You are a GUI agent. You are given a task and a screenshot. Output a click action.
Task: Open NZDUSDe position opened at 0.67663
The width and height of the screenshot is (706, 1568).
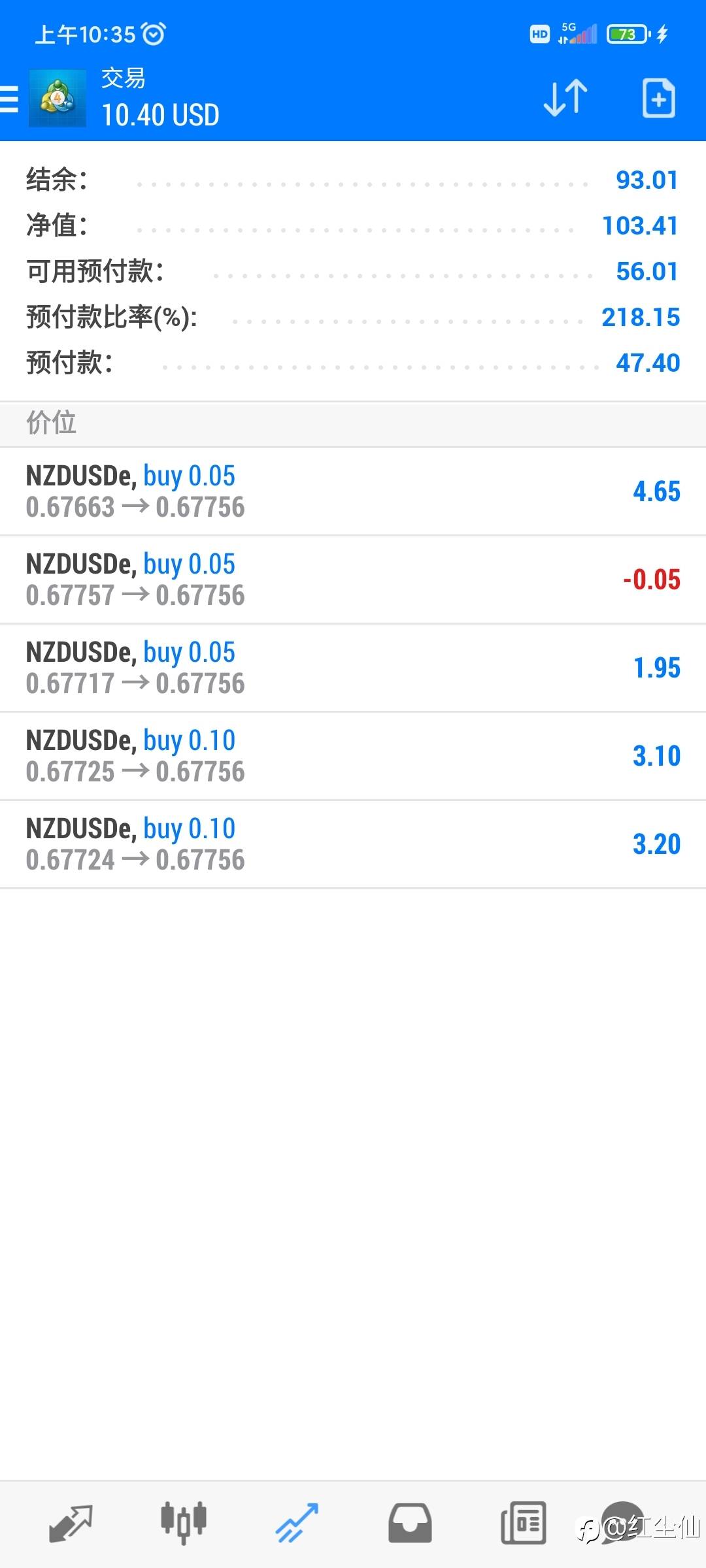point(353,491)
